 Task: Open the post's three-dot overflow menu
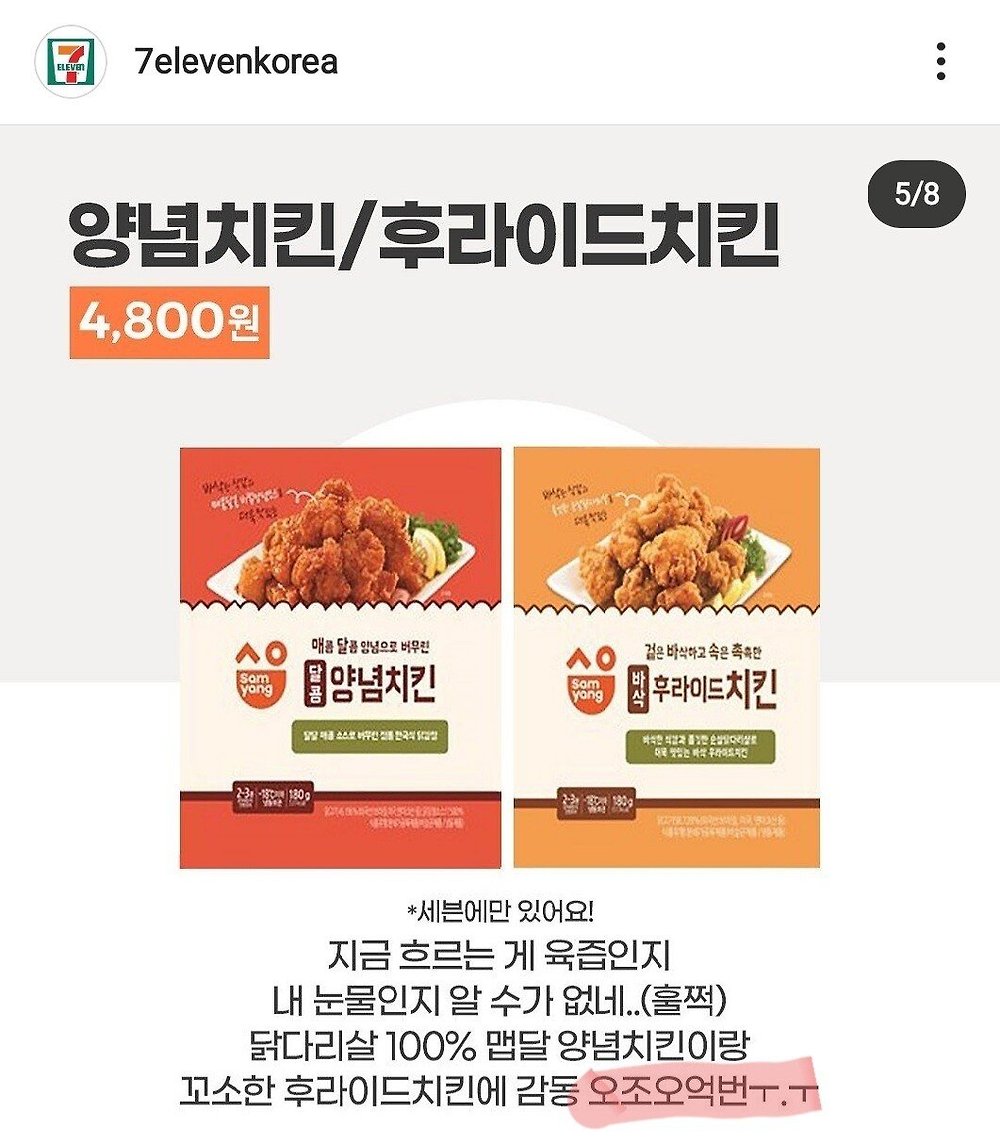click(x=940, y=61)
